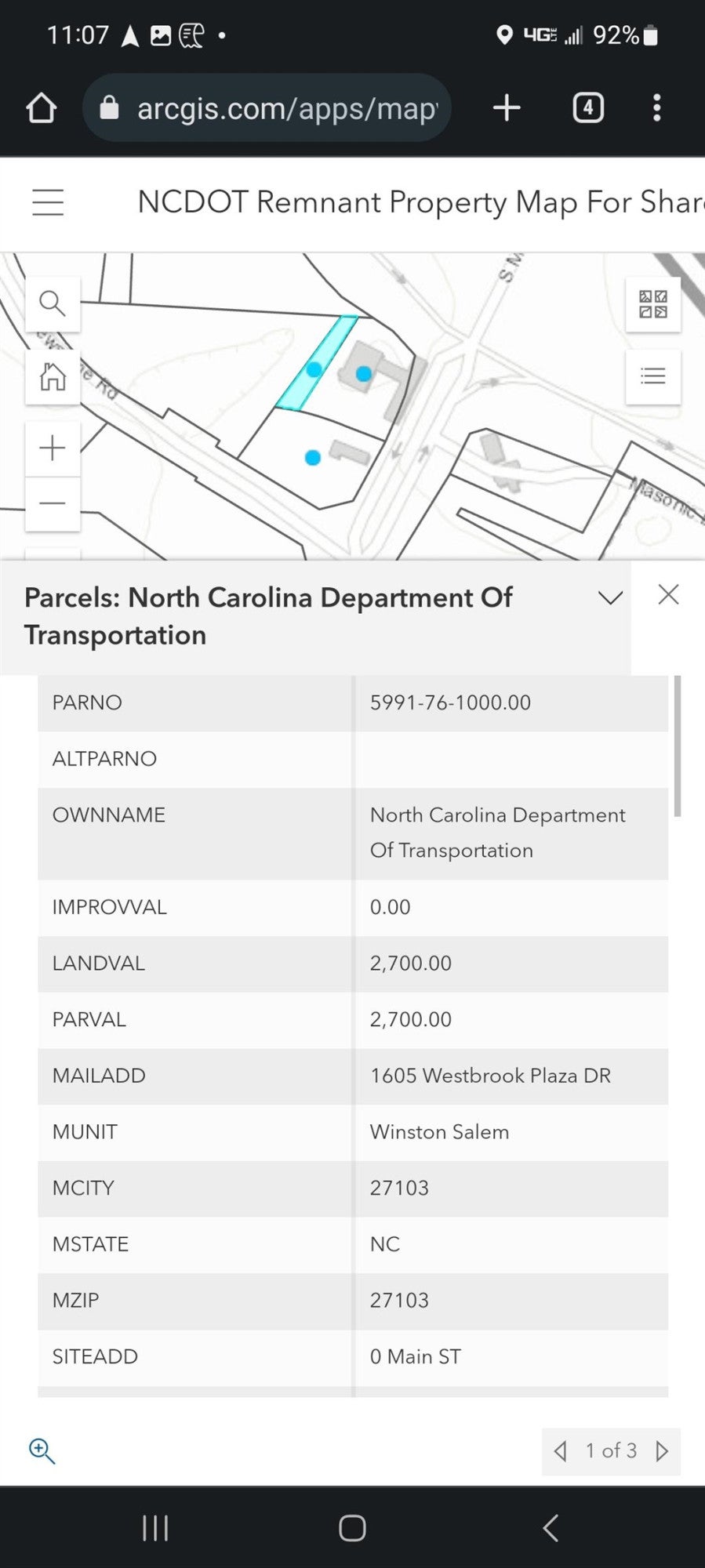705x1568 pixels.
Task: Go to the next feature result
Action: [x=662, y=1451]
